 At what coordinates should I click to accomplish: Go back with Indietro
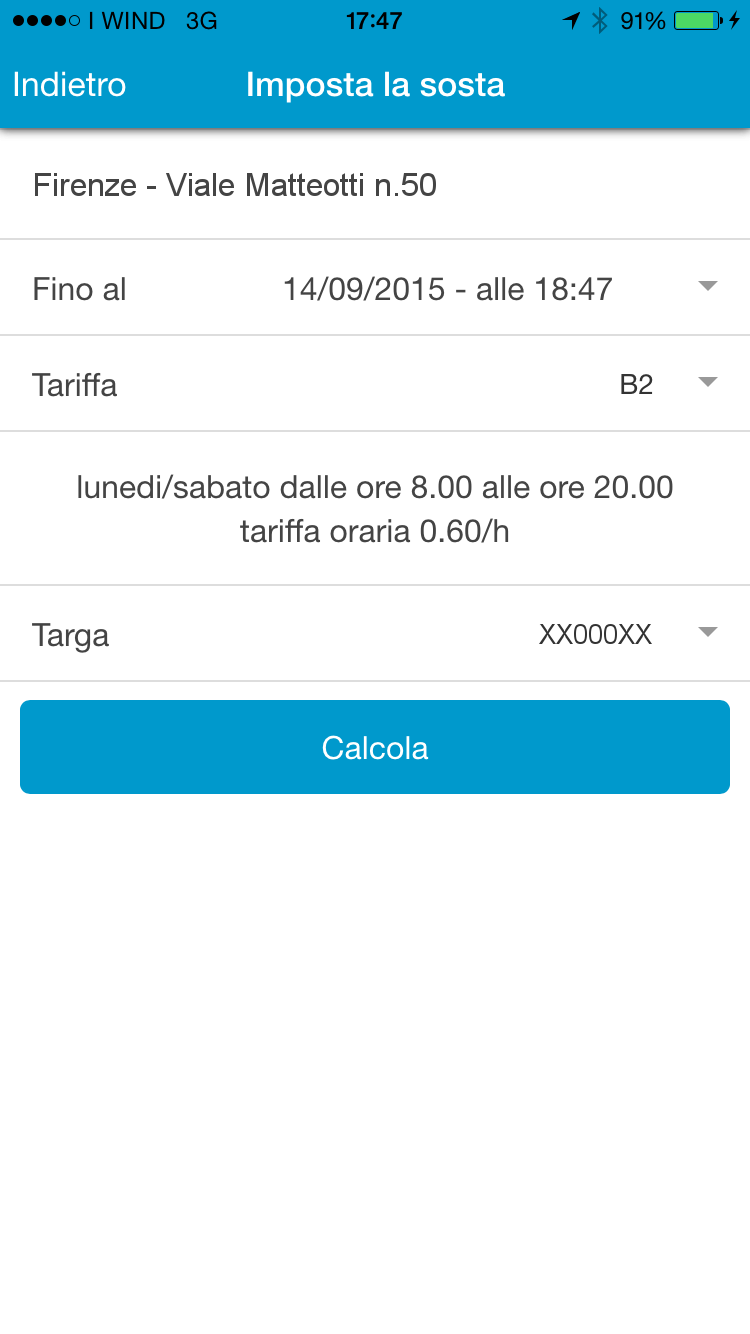click(69, 85)
